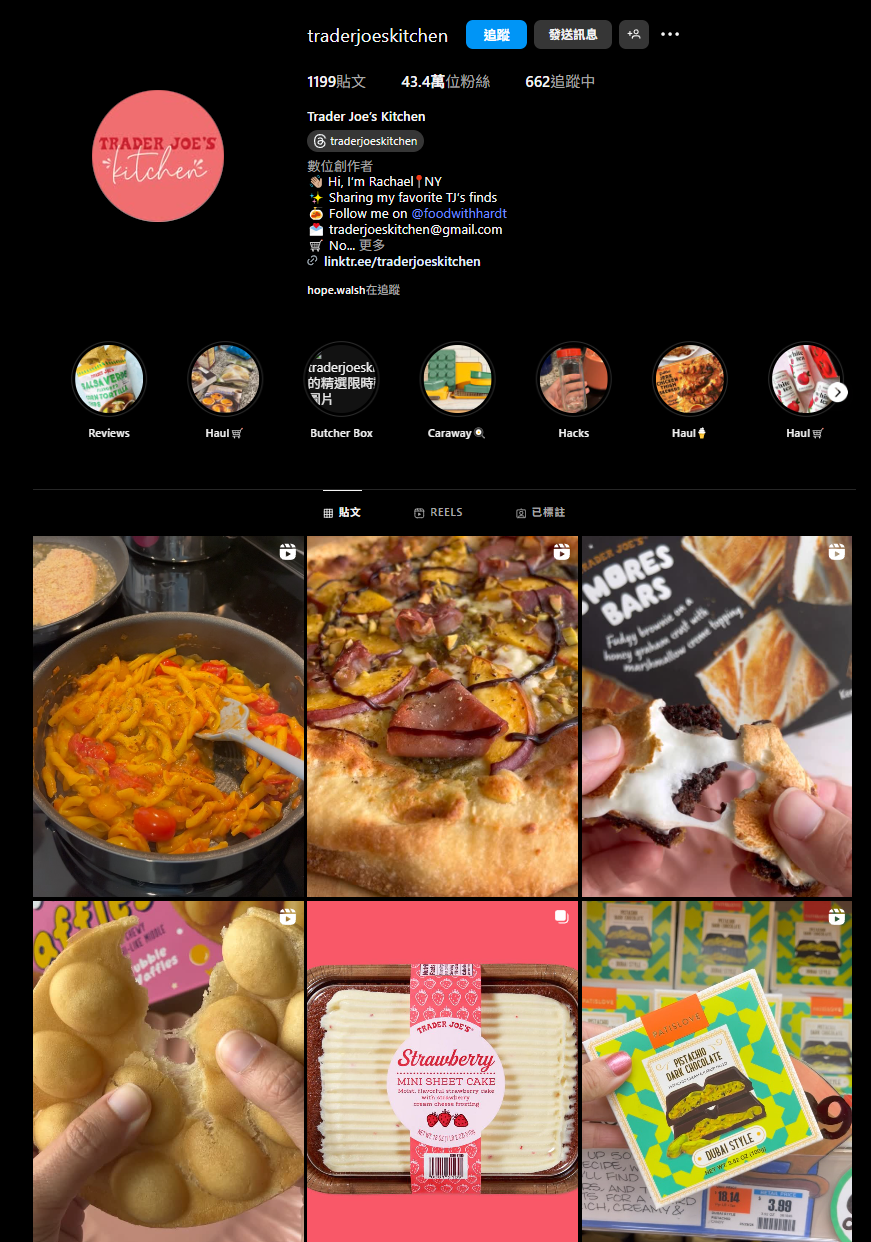Switch to the 已標註 tagged tab
The width and height of the screenshot is (871, 1242).
[540, 512]
